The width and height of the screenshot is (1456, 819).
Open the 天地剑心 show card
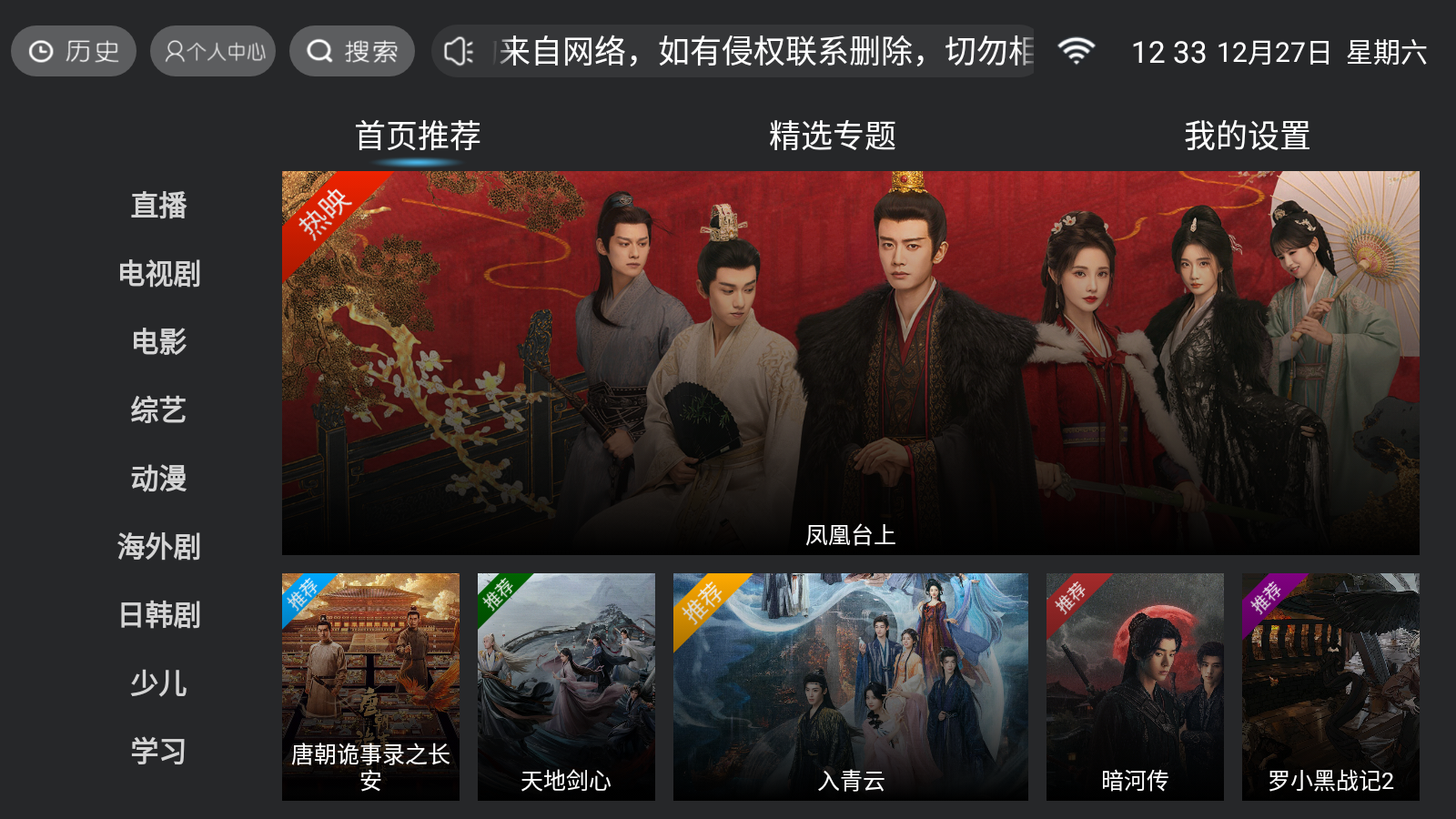566,686
